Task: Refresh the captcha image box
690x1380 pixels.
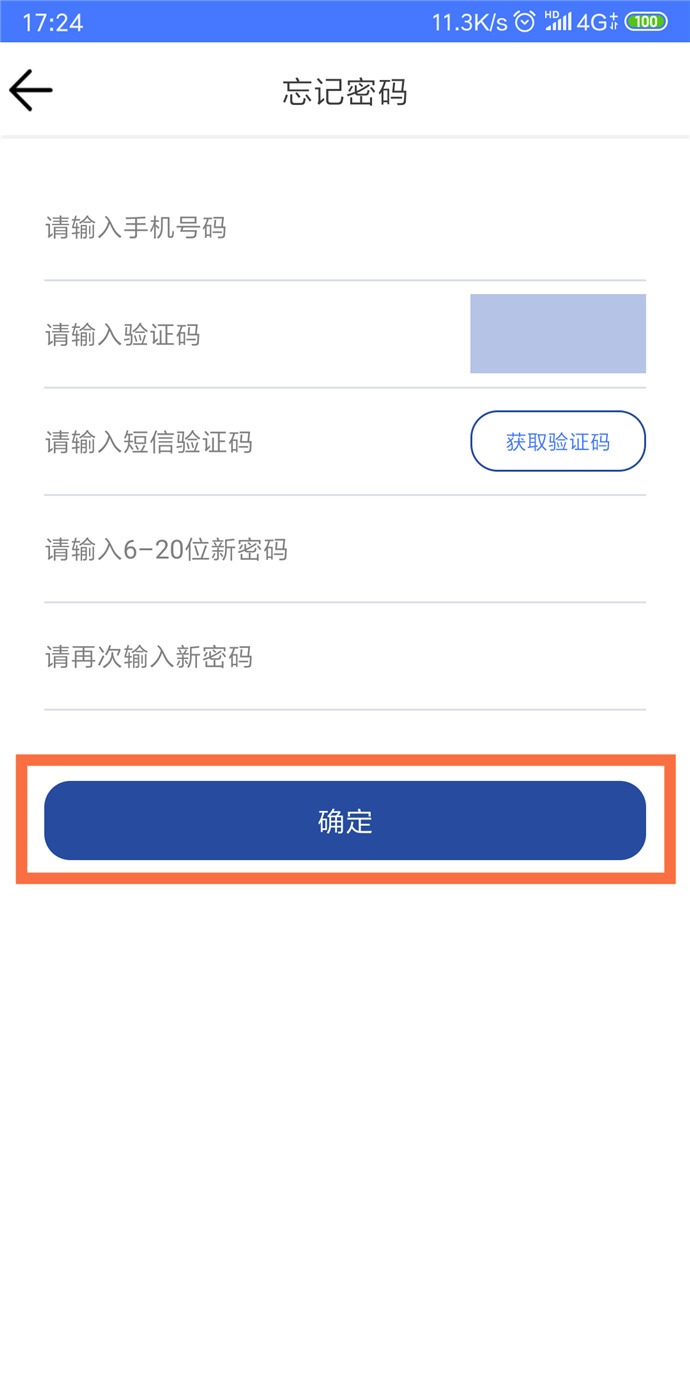Action: [x=558, y=334]
